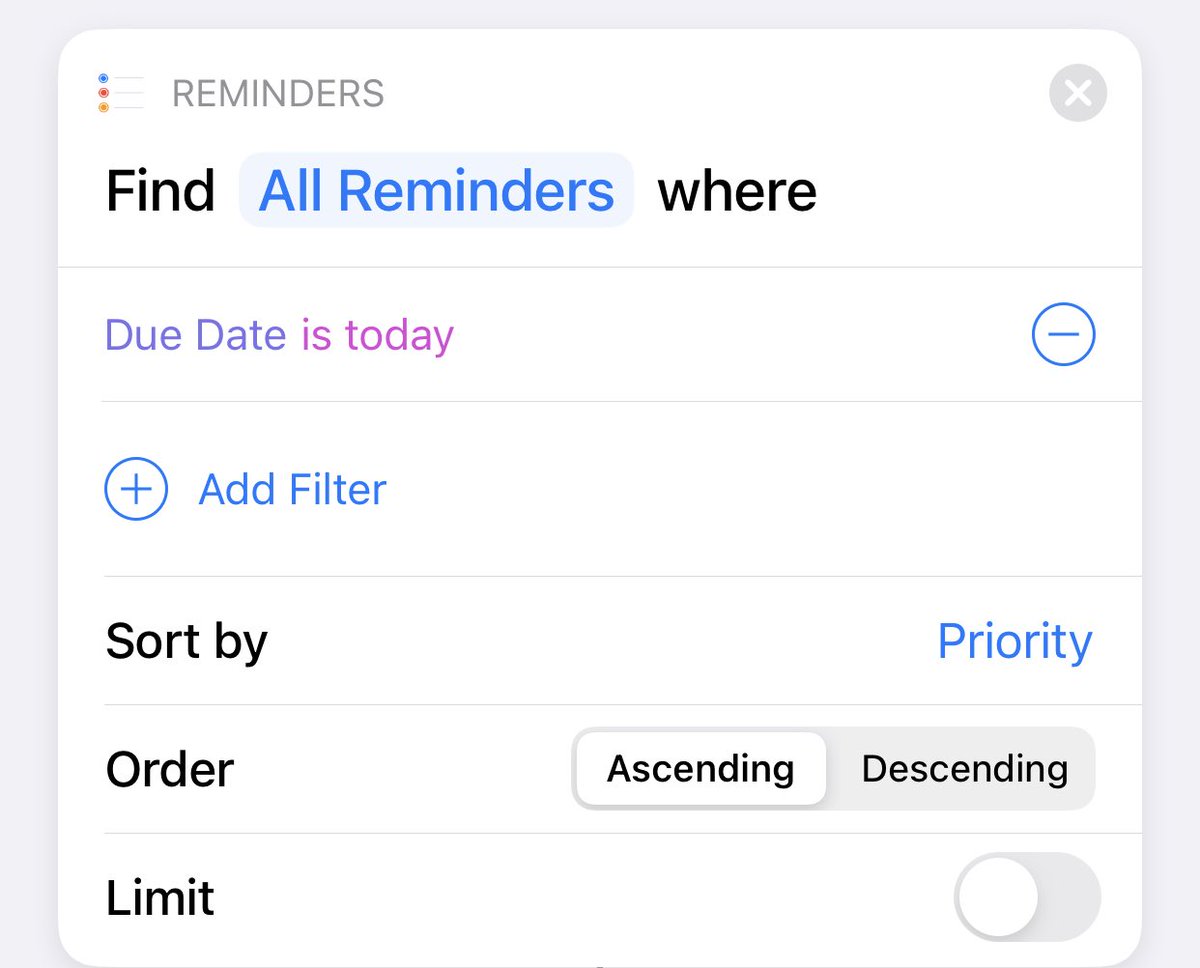
Task: Select Ascending order
Action: tap(700, 769)
